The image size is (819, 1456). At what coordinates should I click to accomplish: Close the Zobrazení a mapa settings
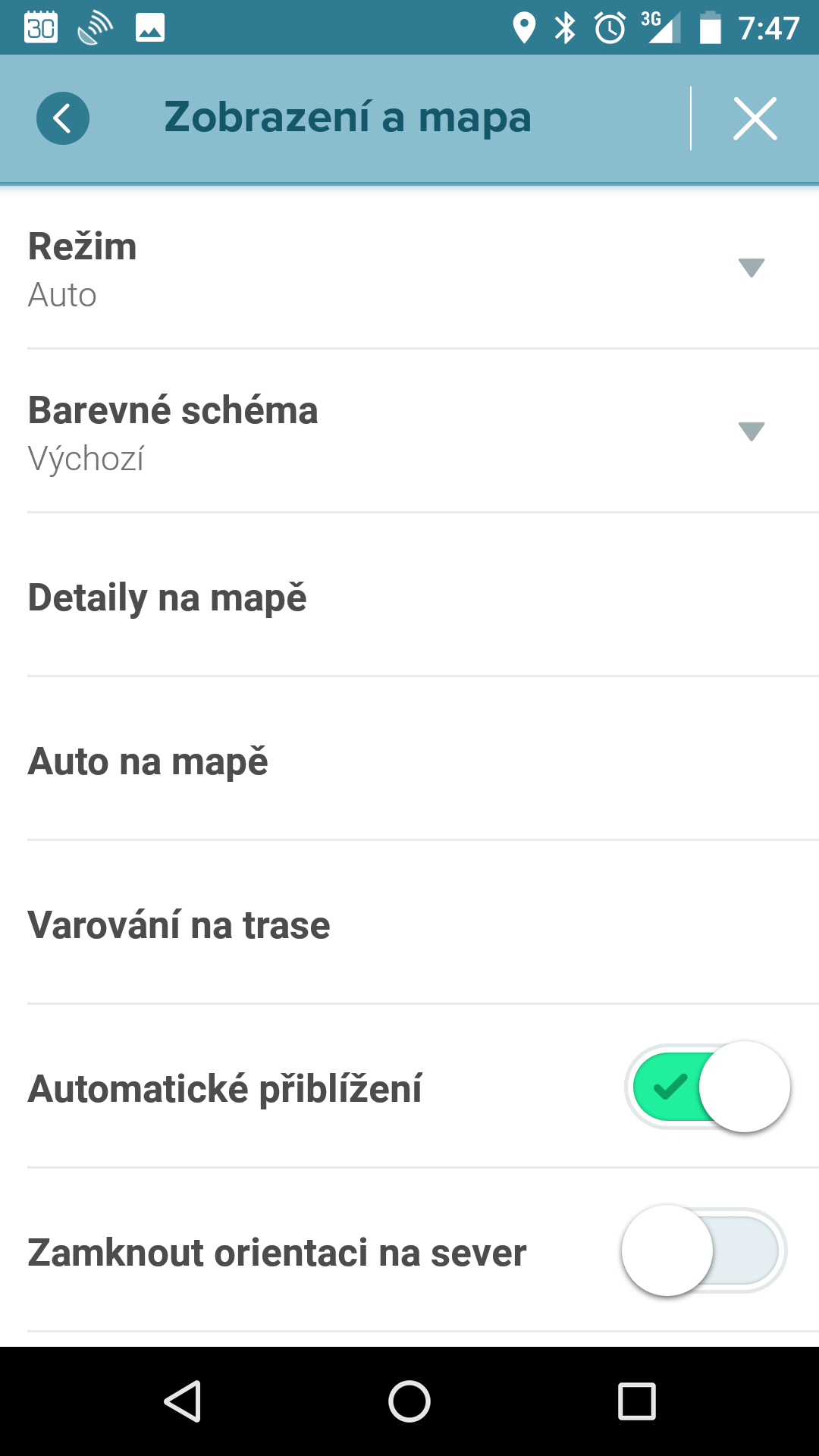coord(755,118)
